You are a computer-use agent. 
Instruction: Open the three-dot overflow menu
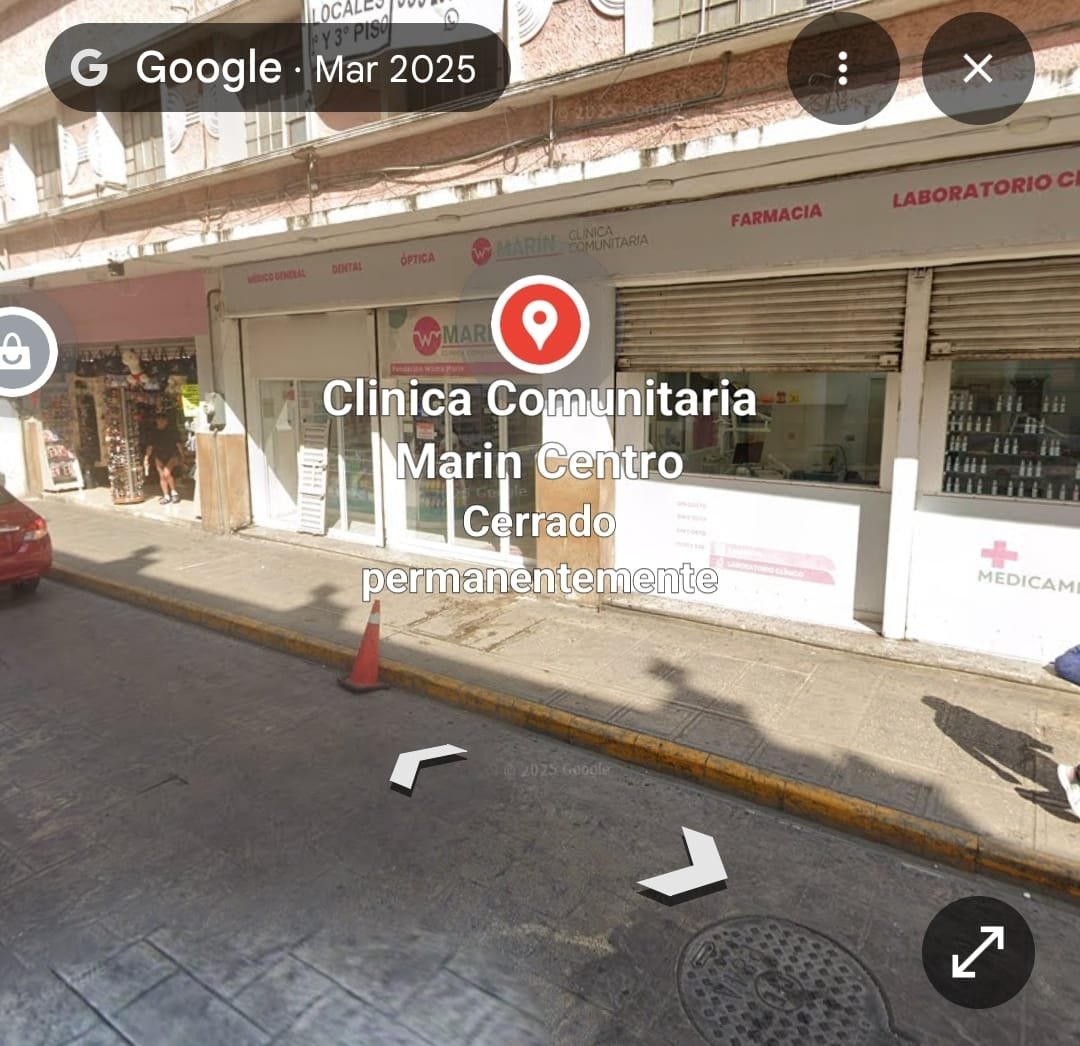842,68
